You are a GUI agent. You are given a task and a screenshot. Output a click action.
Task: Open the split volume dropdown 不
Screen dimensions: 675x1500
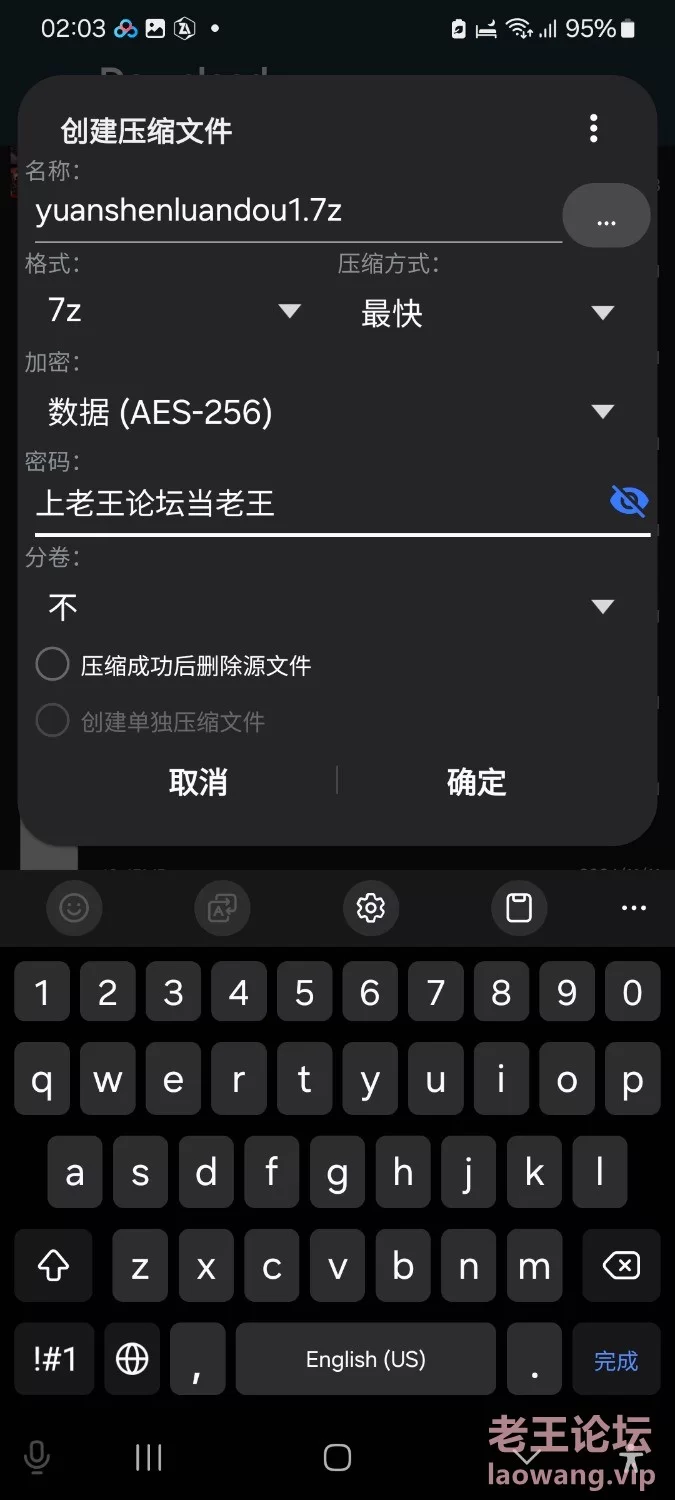click(x=331, y=606)
